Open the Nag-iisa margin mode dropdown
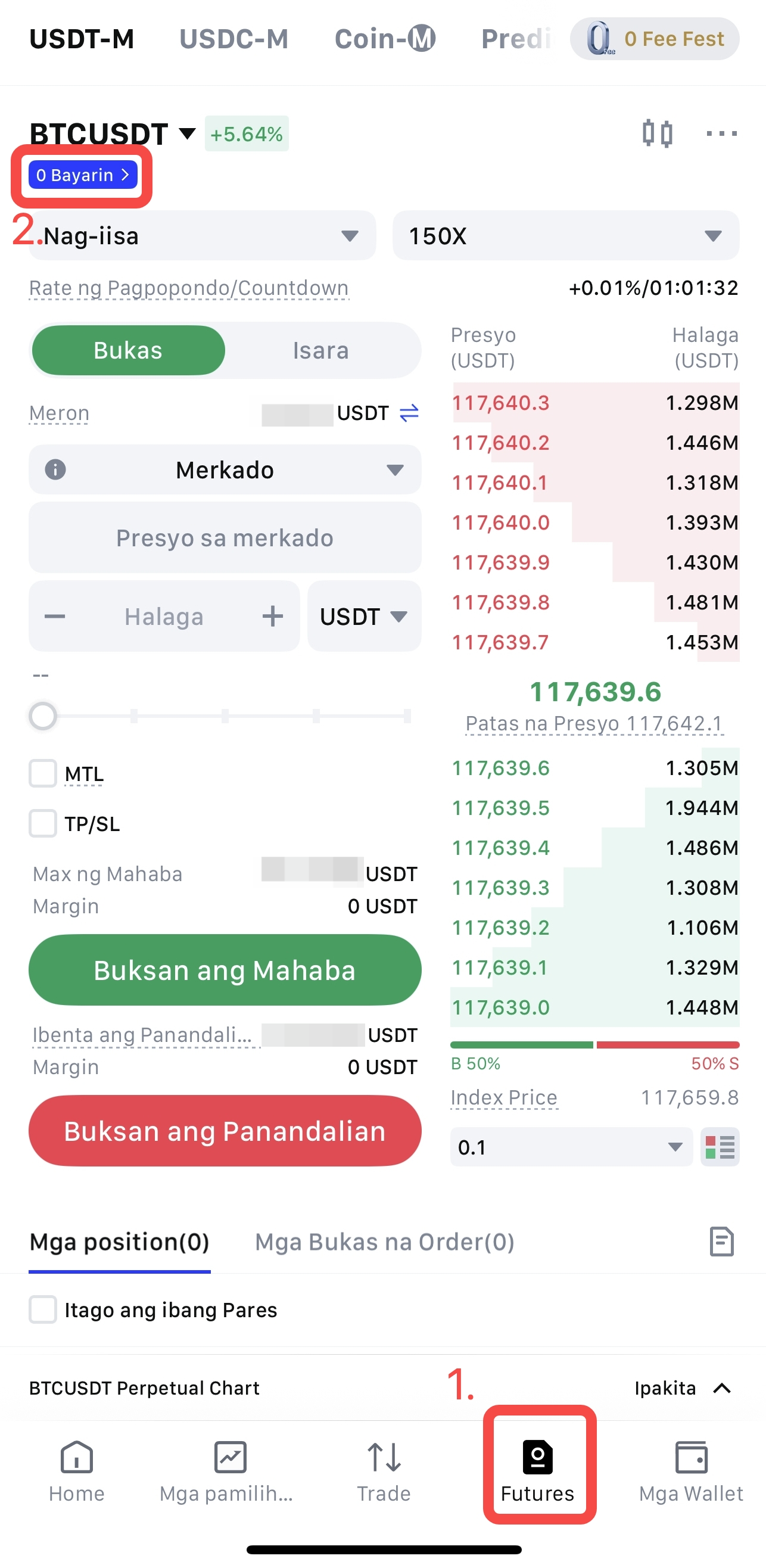Screen dimensions: 766x1568 click(202, 235)
